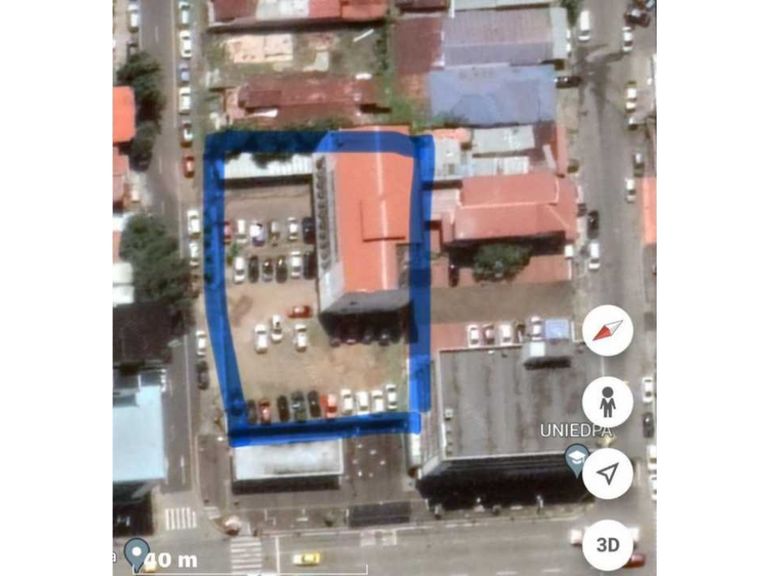
Task: Open Street View with the pegman button
Action: pyautogui.click(x=607, y=402)
